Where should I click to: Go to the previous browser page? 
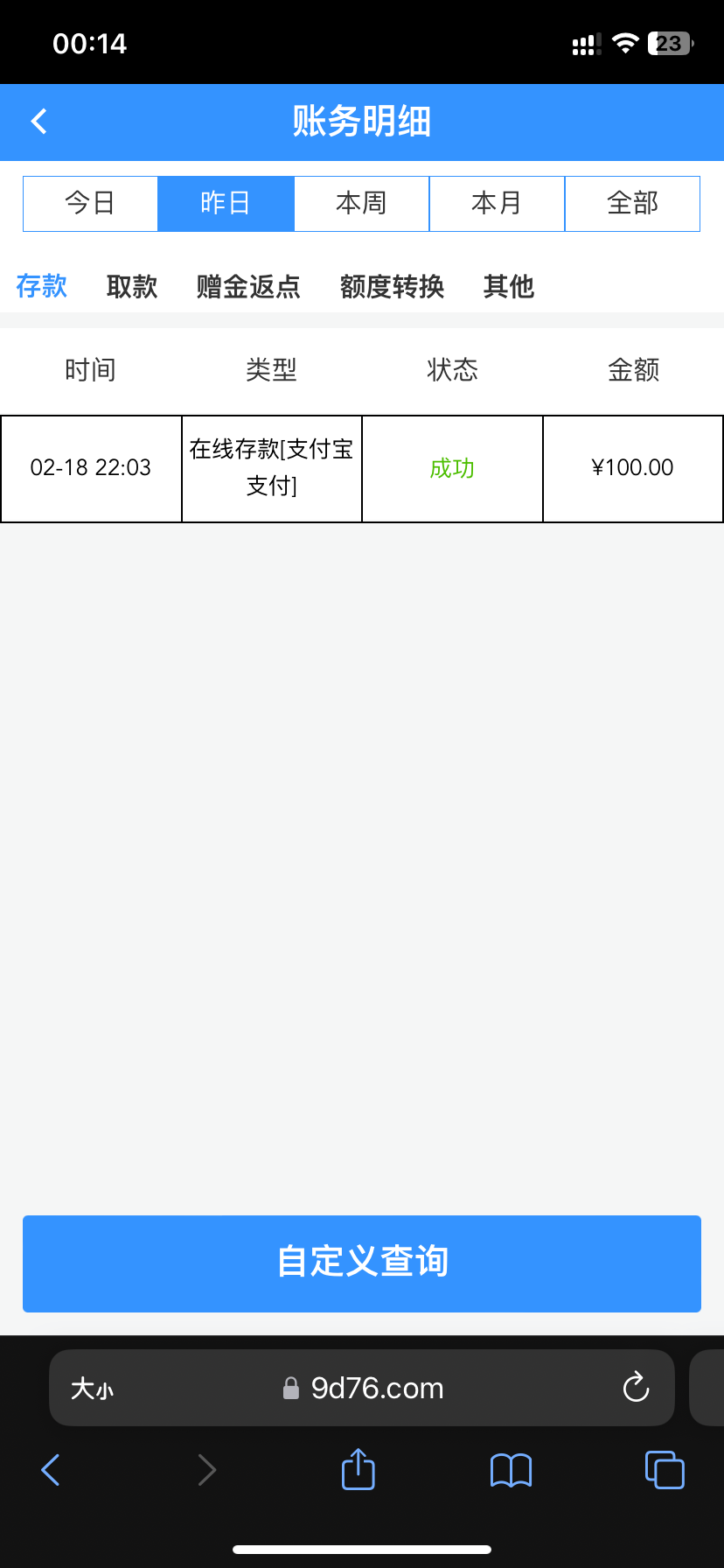click(51, 1470)
